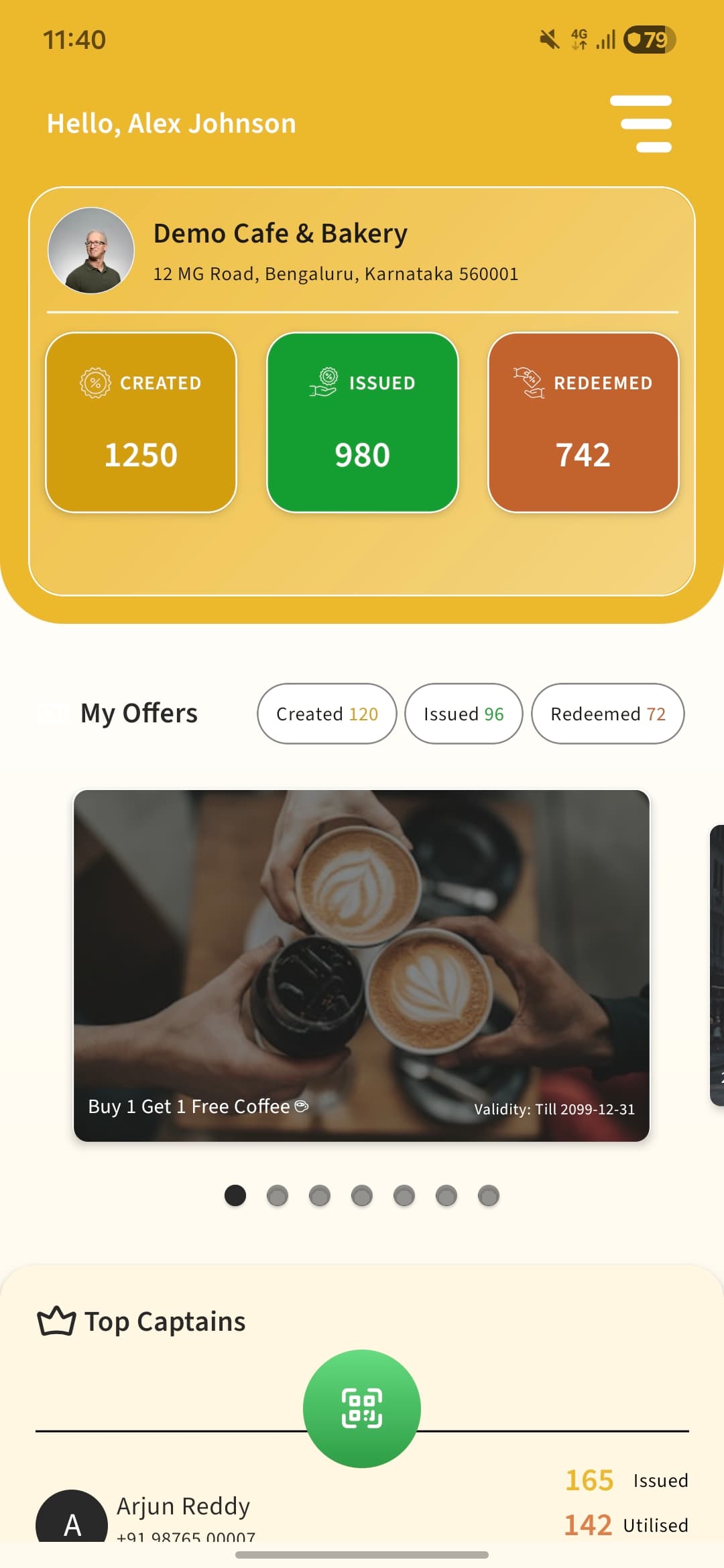Activate the Redeemed 72 filter chip
This screenshot has height=1568, width=724.
[x=607, y=714]
